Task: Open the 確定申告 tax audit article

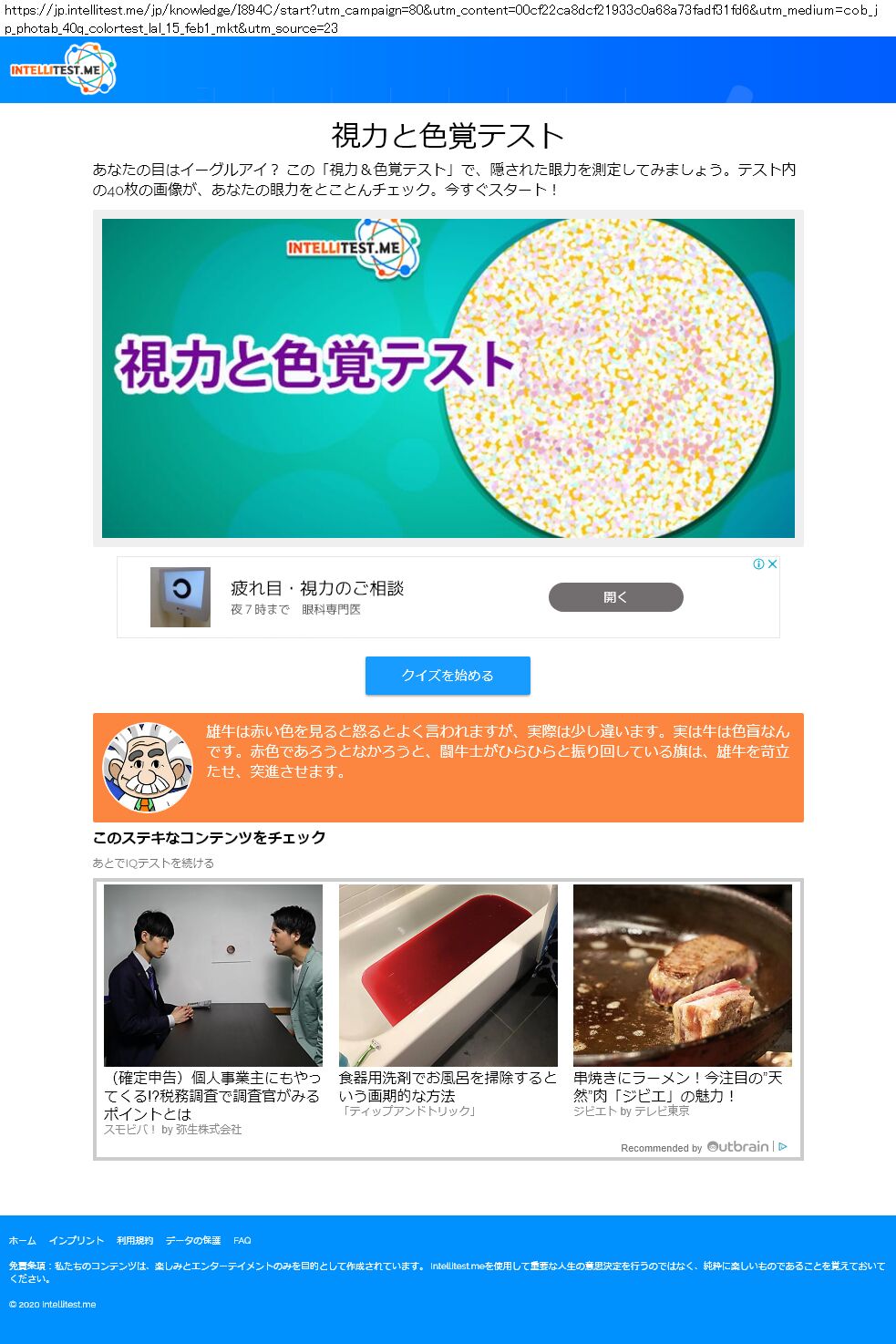Action: [x=212, y=1095]
